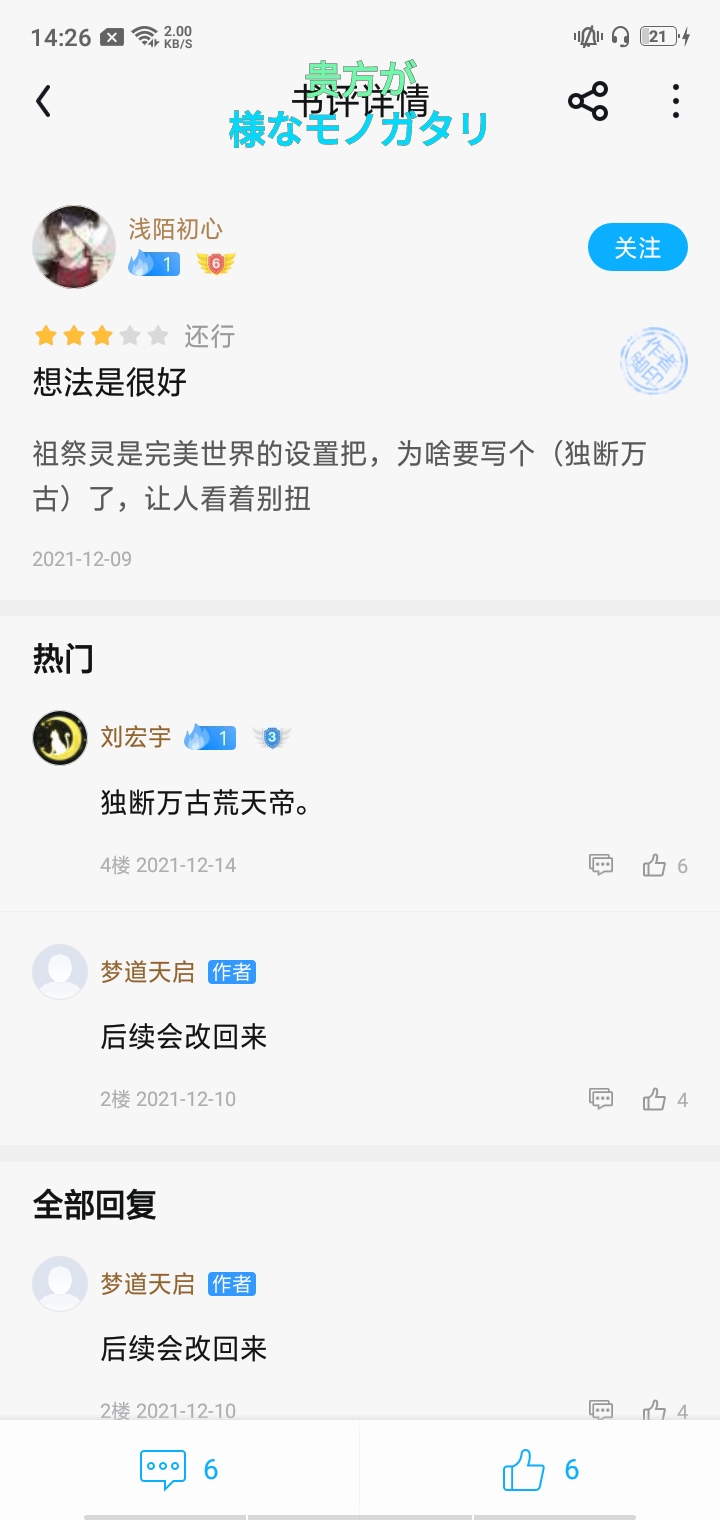Follow 浅陌初心 with the 关注 button
720x1520 pixels.
637,247
